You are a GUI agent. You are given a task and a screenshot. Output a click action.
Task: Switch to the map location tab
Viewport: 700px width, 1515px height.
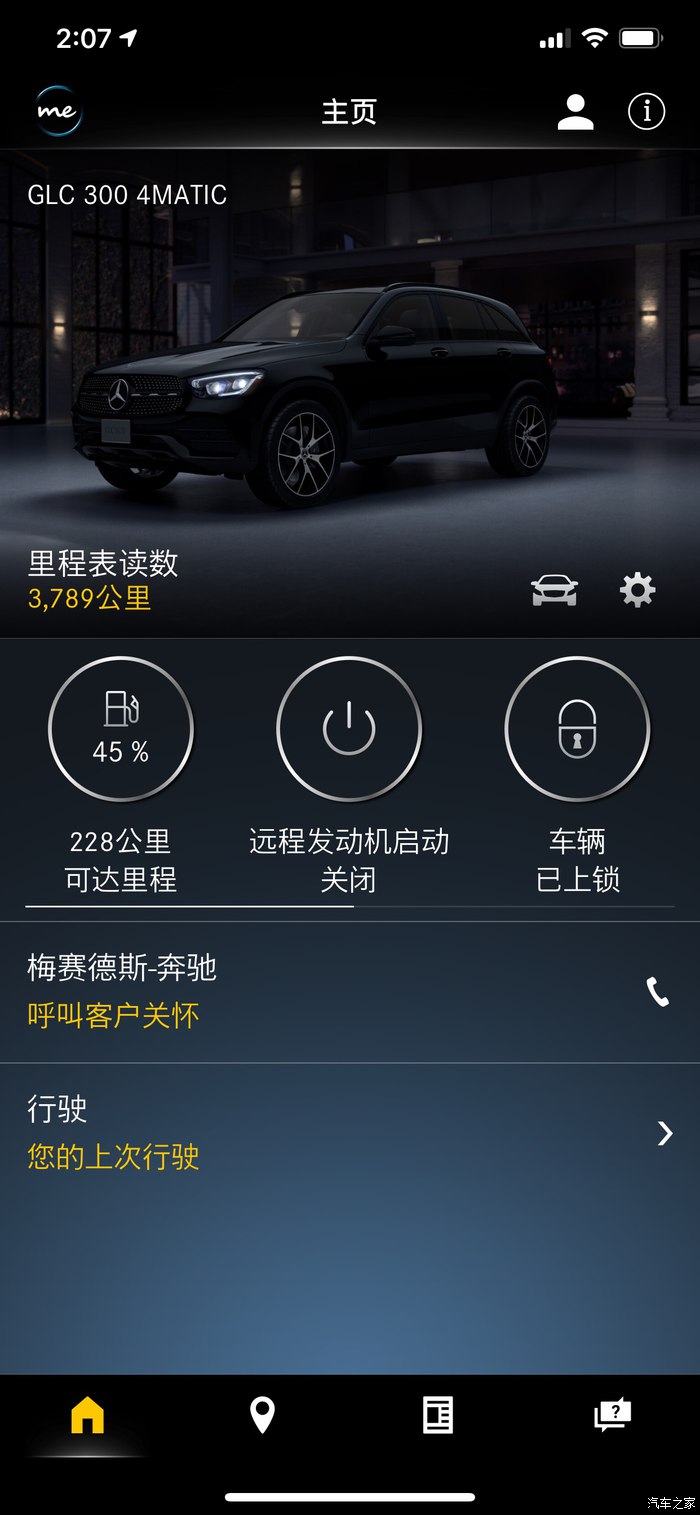click(262, 1415)
